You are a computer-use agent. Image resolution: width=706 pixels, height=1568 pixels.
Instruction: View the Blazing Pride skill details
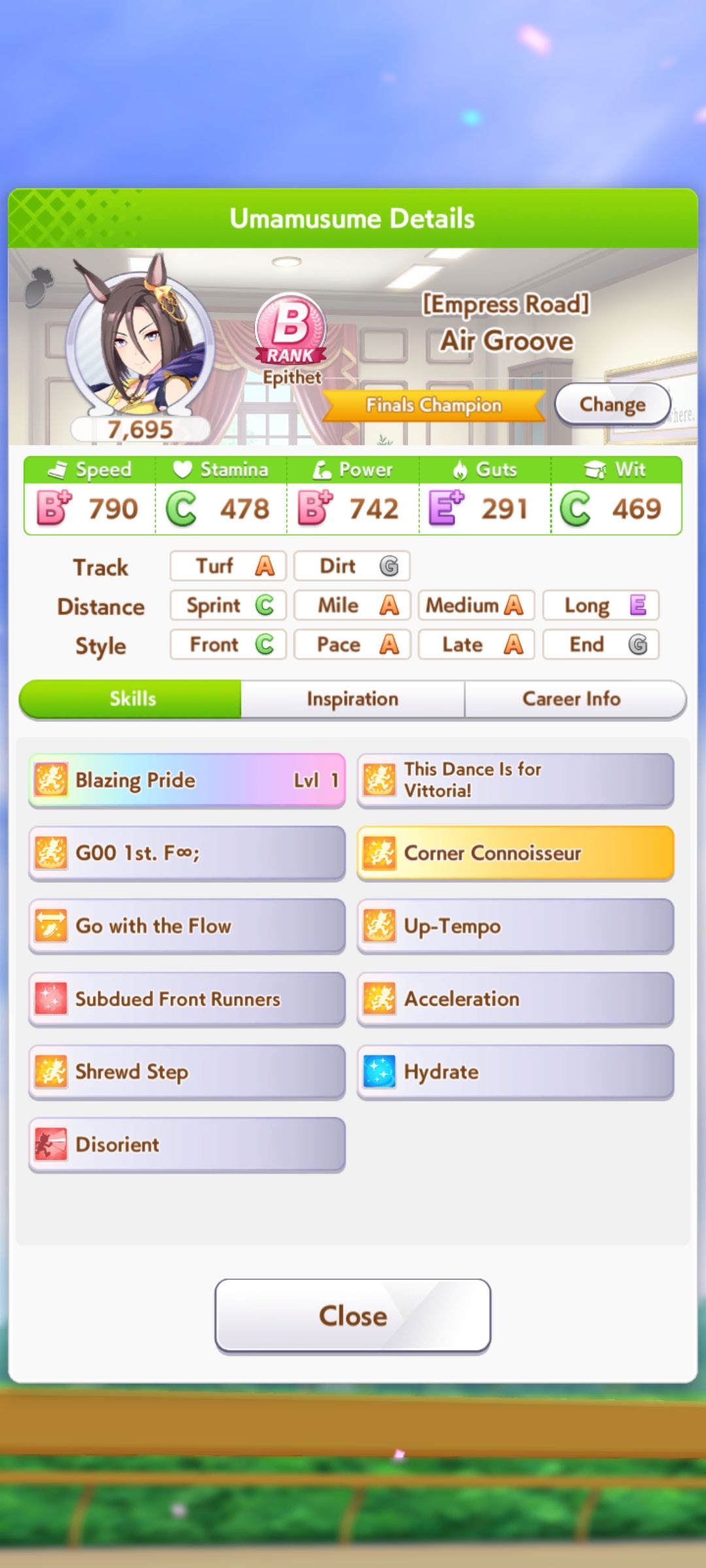click(x=187, y=780)
